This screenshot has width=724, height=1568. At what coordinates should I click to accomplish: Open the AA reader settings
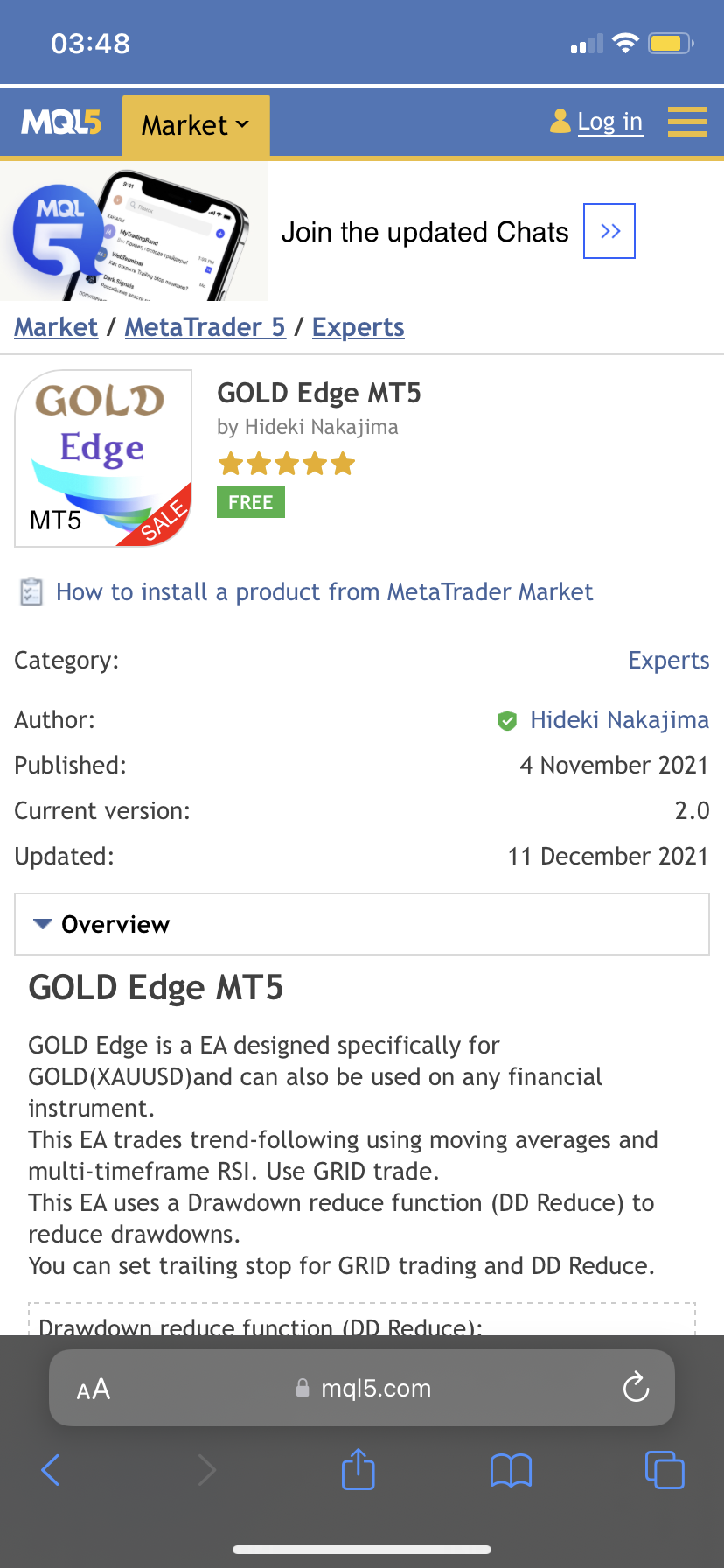click(x=94, y=1389)
